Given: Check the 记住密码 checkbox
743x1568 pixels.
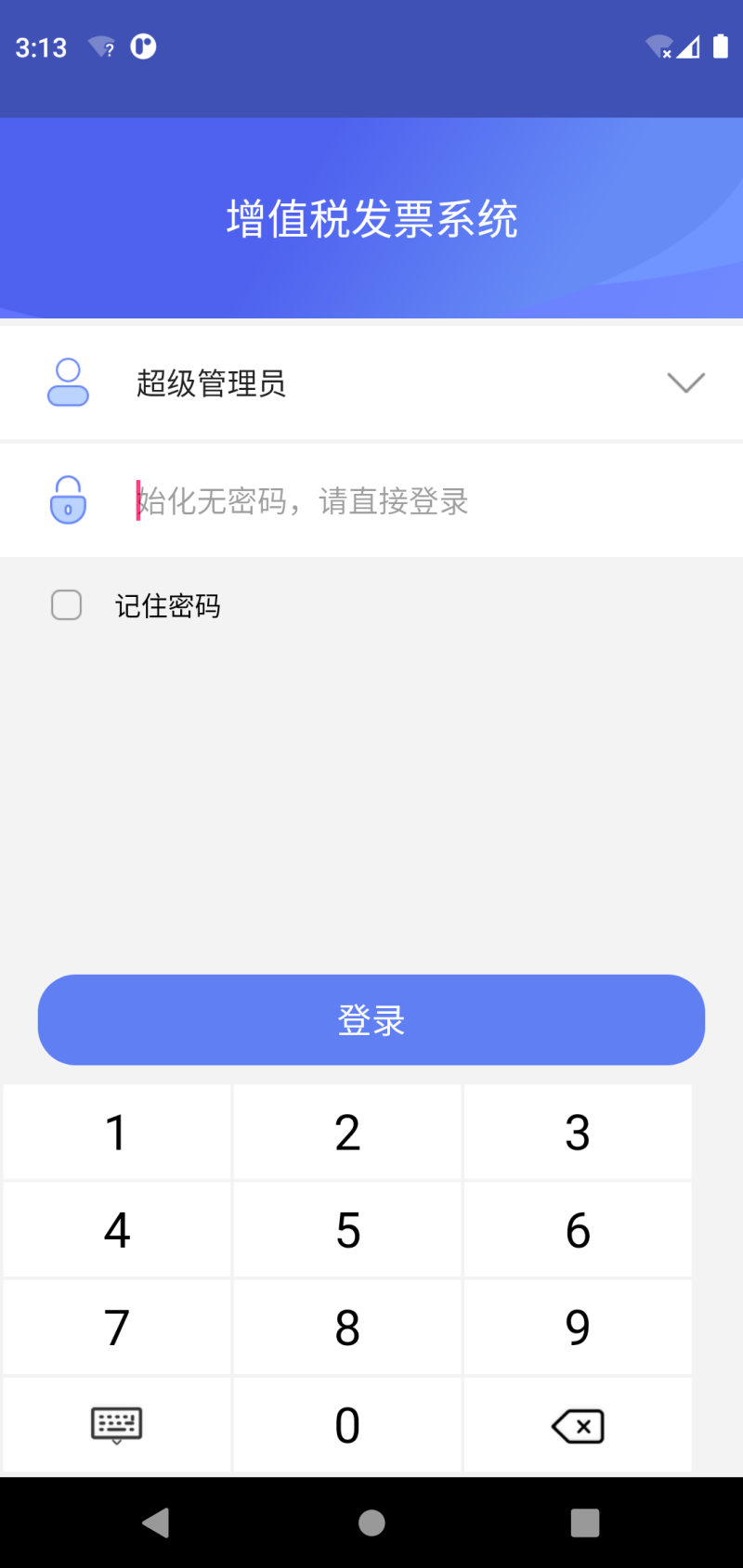Looking at the screenshot, I should [x=66, y=605].
